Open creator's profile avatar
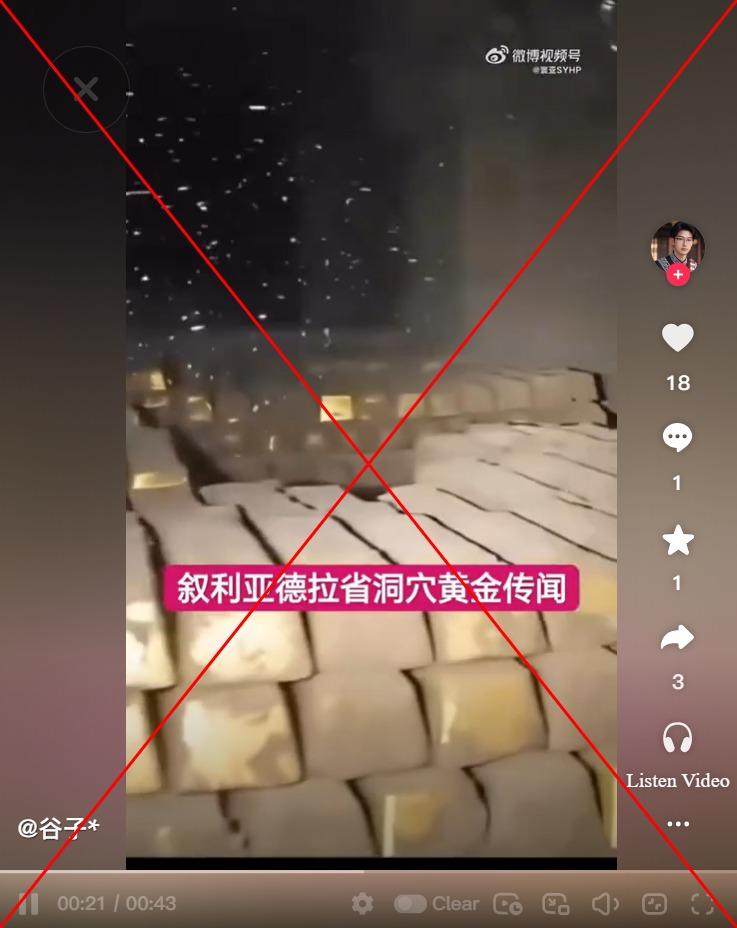737x928 pixels. click(x=678, y=247)
